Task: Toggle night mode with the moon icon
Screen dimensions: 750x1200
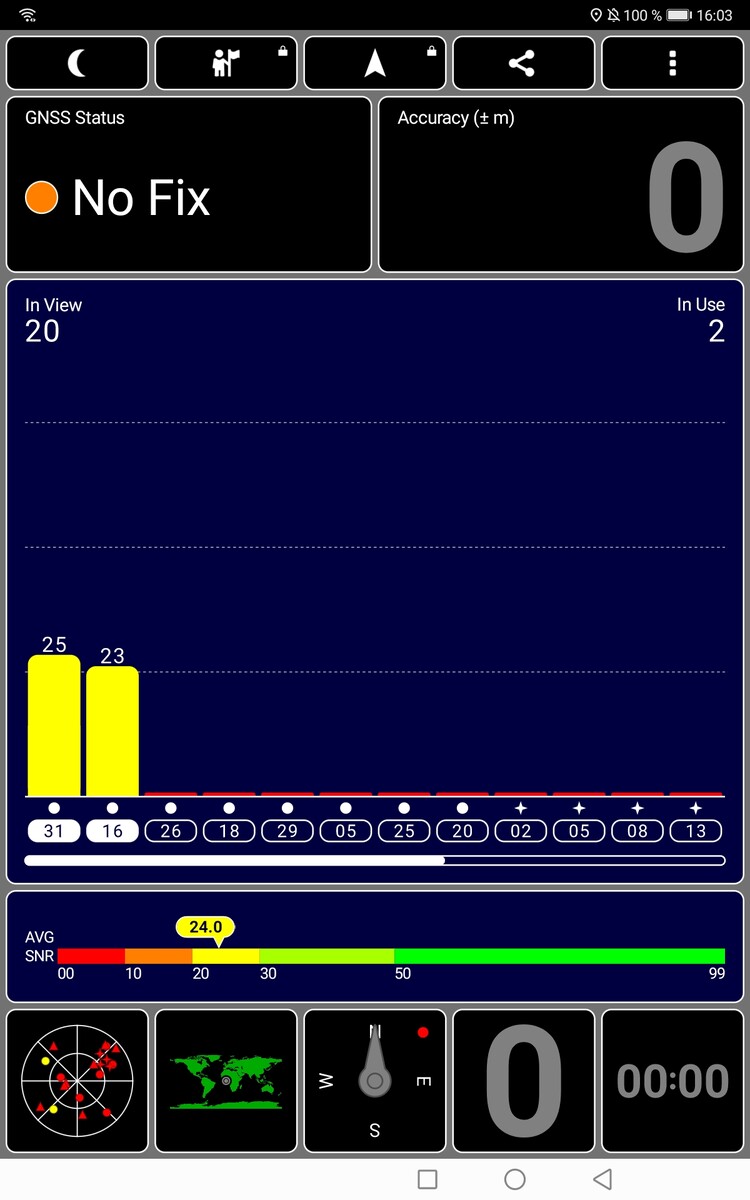Action: click(77, 64)
